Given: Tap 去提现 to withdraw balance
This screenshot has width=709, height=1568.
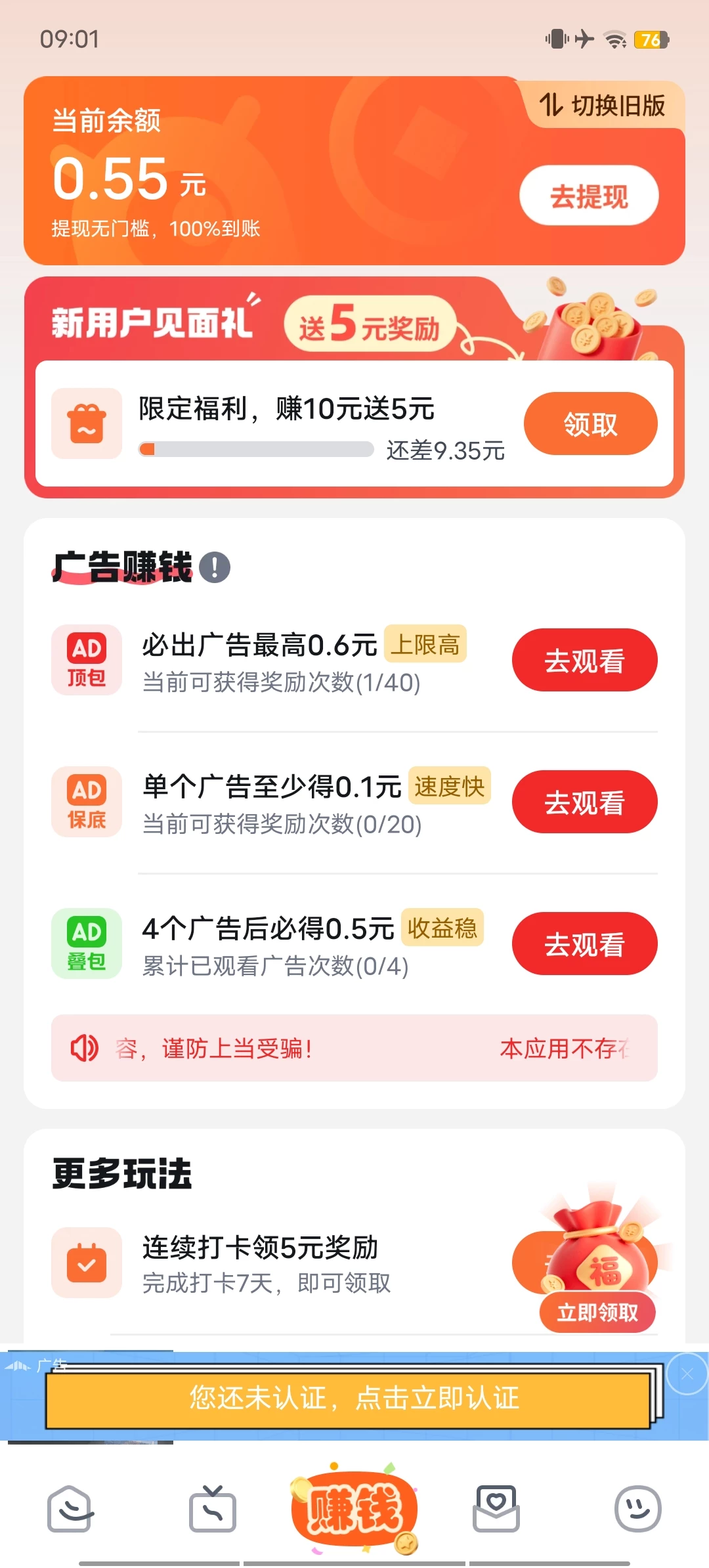Looking at the screenshot, I should tap(589, 196).
